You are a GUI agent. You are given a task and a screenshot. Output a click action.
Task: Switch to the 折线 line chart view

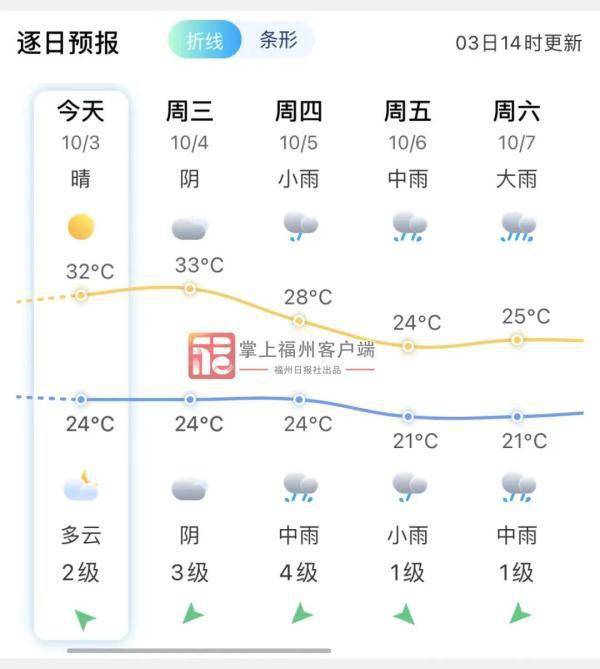coord(206,41)
